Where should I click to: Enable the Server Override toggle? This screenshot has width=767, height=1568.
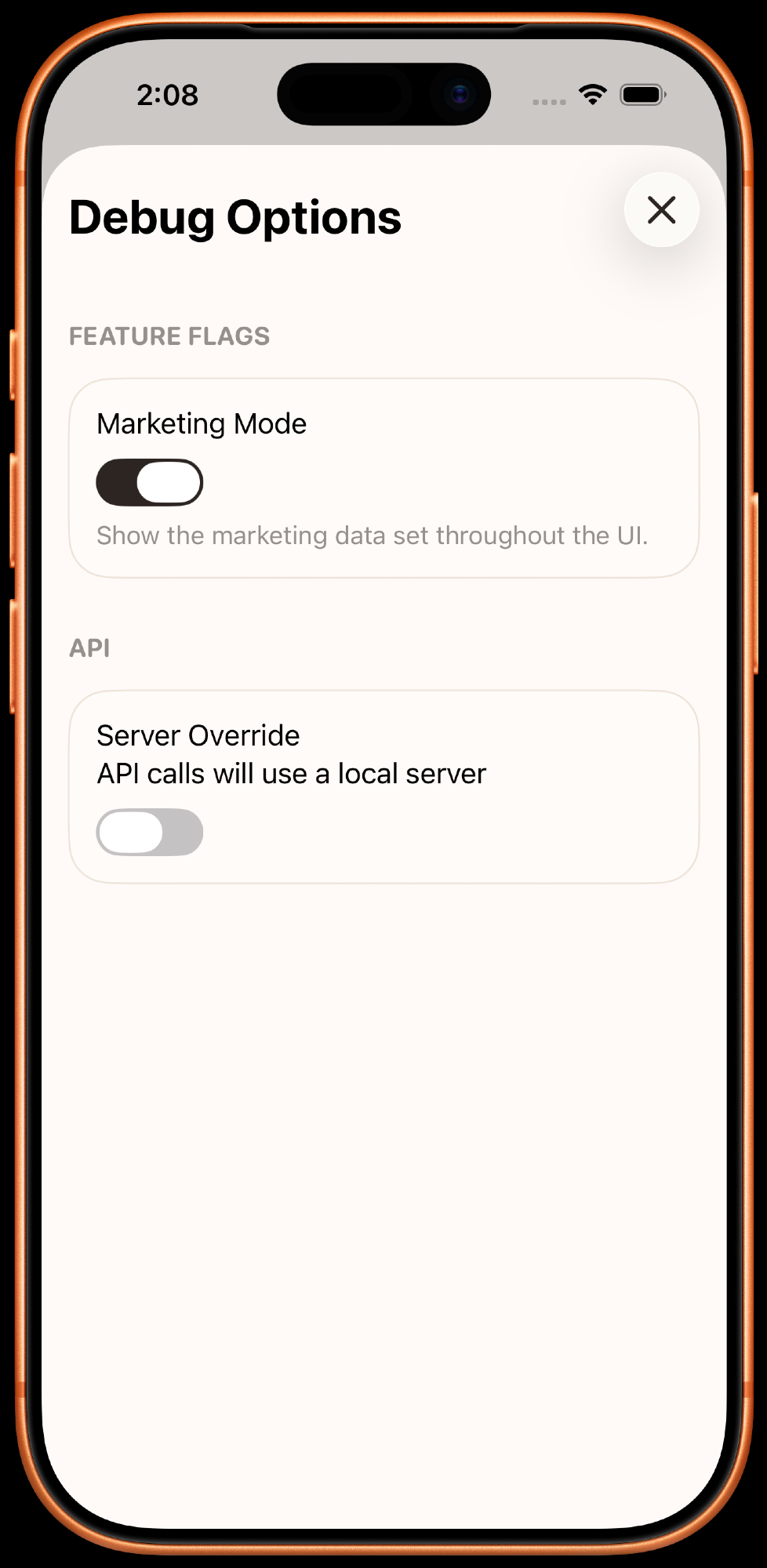(150, 832)
